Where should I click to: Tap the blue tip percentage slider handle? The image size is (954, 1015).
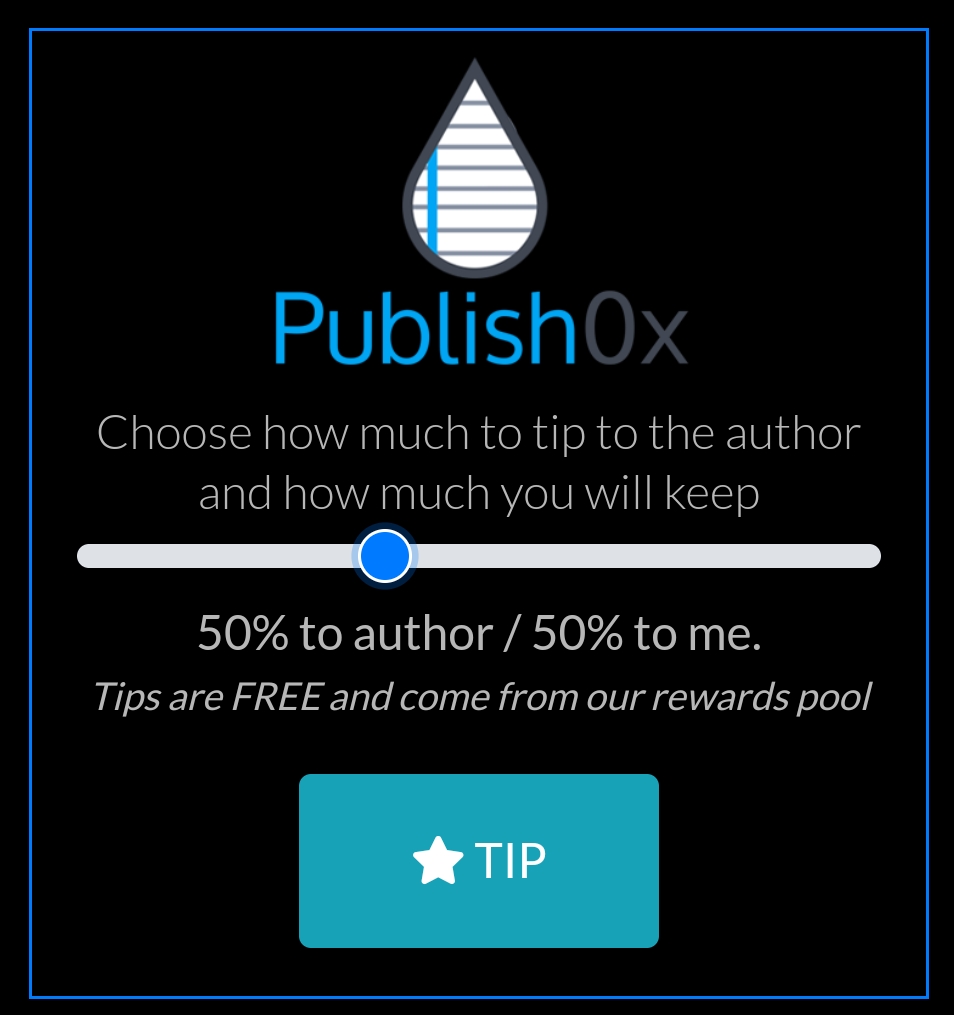pos(385,556)
